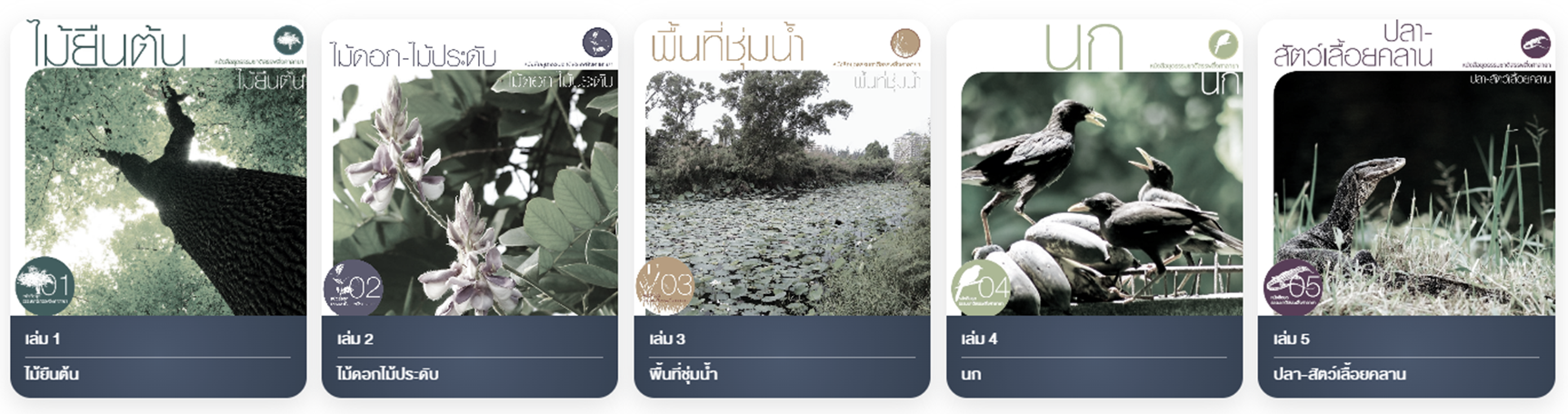Open the เล่ม 1 ไม้ยืนต้น book card

[158, 209]
